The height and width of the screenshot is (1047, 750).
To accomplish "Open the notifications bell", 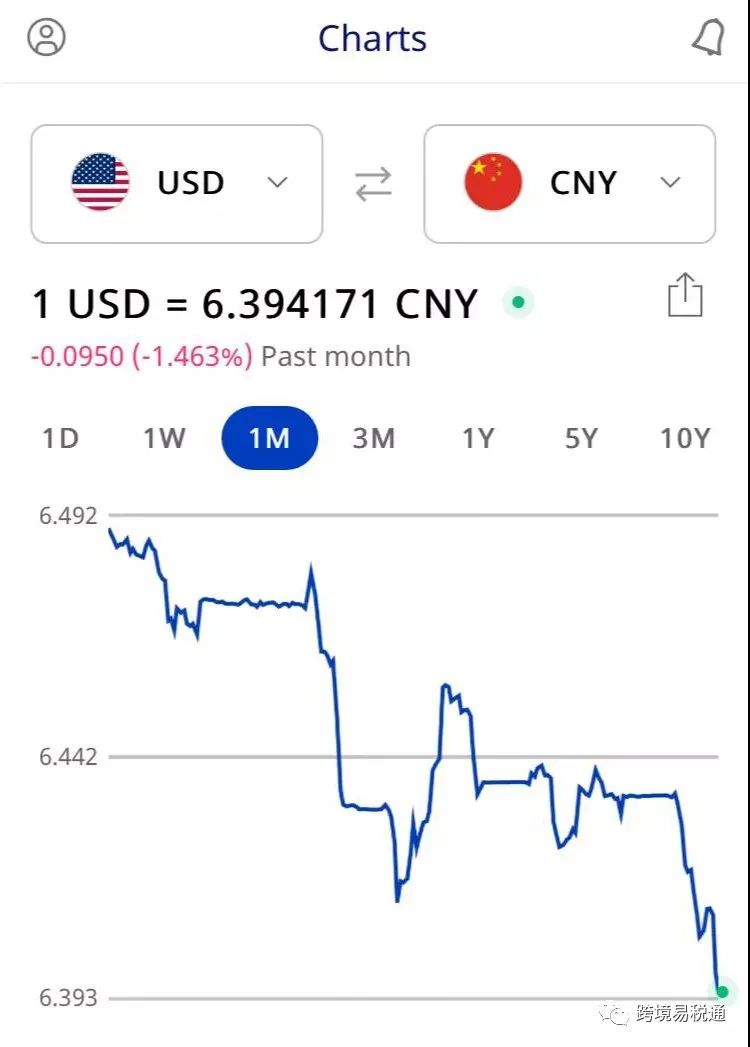I will 708,38.
